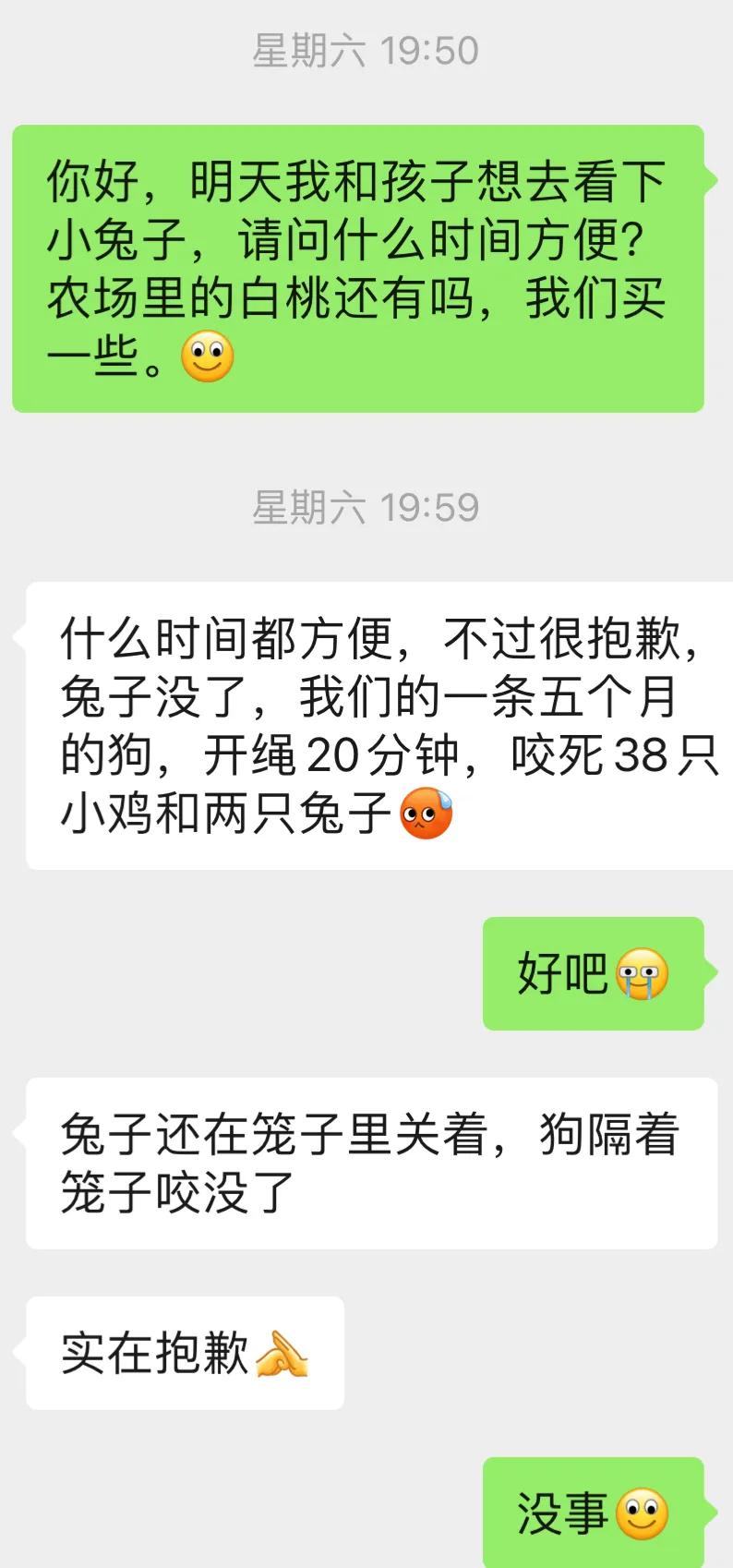Tap the hands-pressed emoji after 实在抱歉
Viewport: 733px width, 1568px height.
click(280, 1354)
